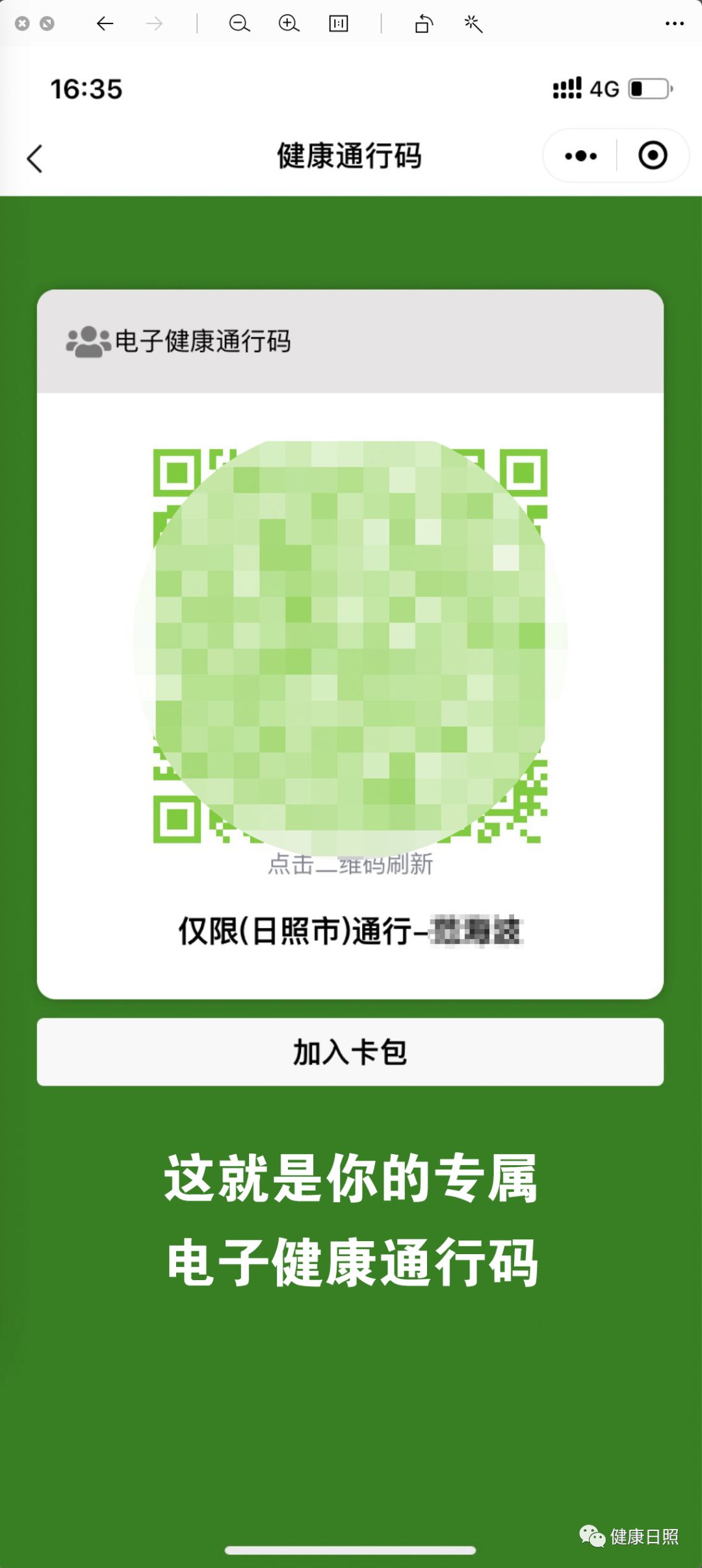
Task: Click the mini-program capsule close circle
Action: coord(653,155)
